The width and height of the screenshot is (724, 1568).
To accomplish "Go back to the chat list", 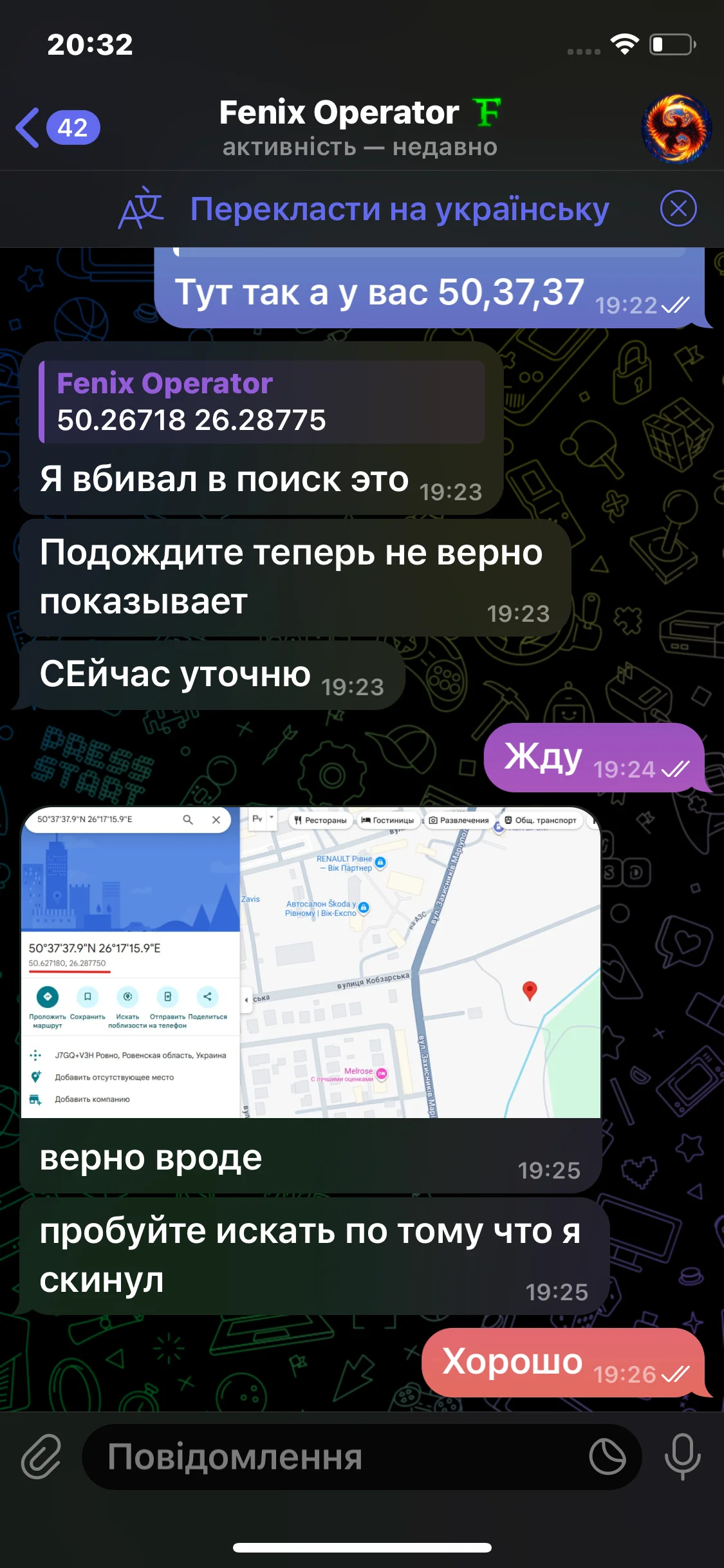I will point(57,127).
